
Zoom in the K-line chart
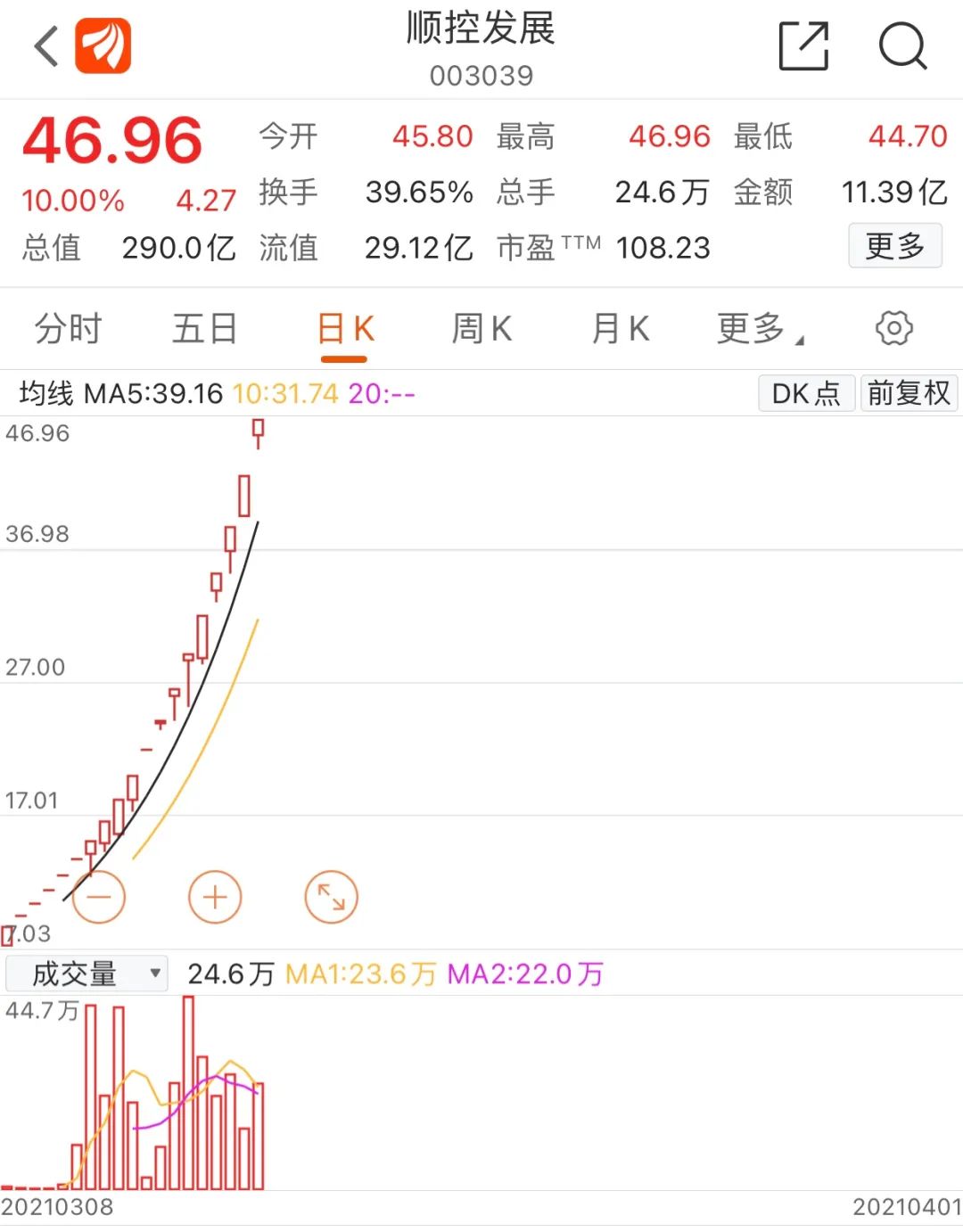point(215,897)
